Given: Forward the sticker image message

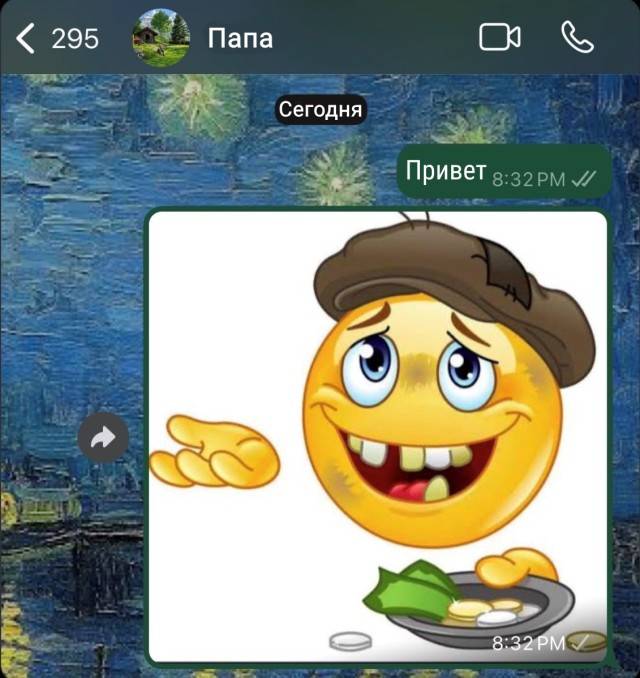Looking at the screenshot, I should 104,437.
